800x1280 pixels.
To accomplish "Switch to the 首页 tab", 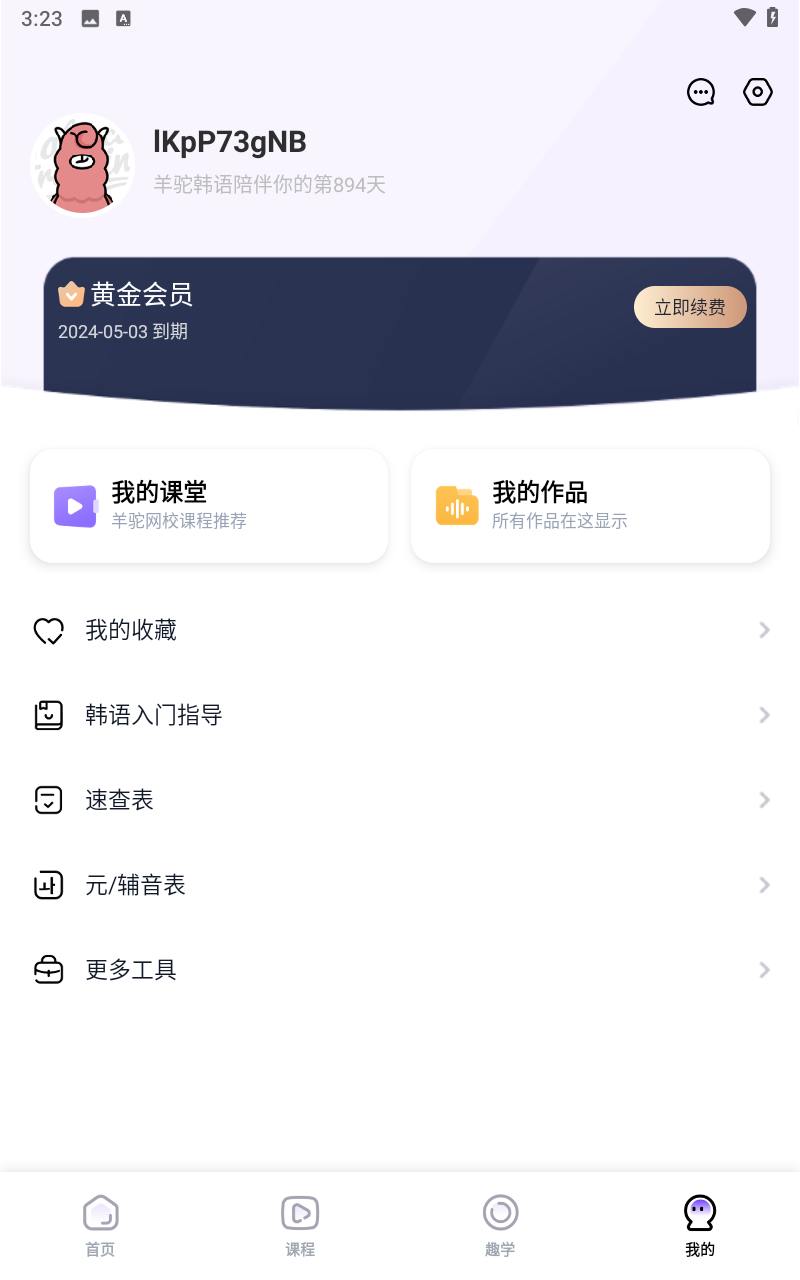I will click(x=100, y=1222).
